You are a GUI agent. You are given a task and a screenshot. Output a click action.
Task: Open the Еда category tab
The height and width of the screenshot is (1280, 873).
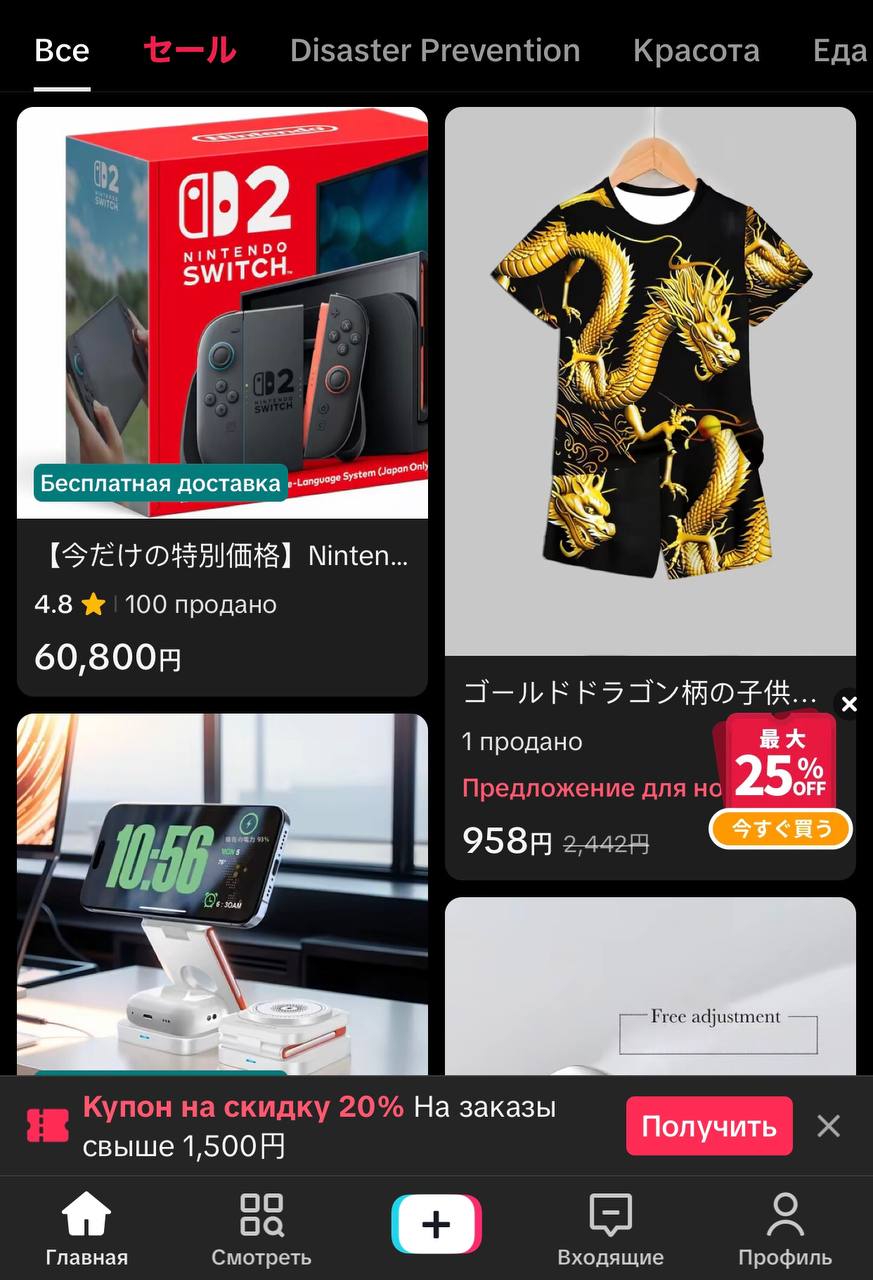tap(838, 50)
